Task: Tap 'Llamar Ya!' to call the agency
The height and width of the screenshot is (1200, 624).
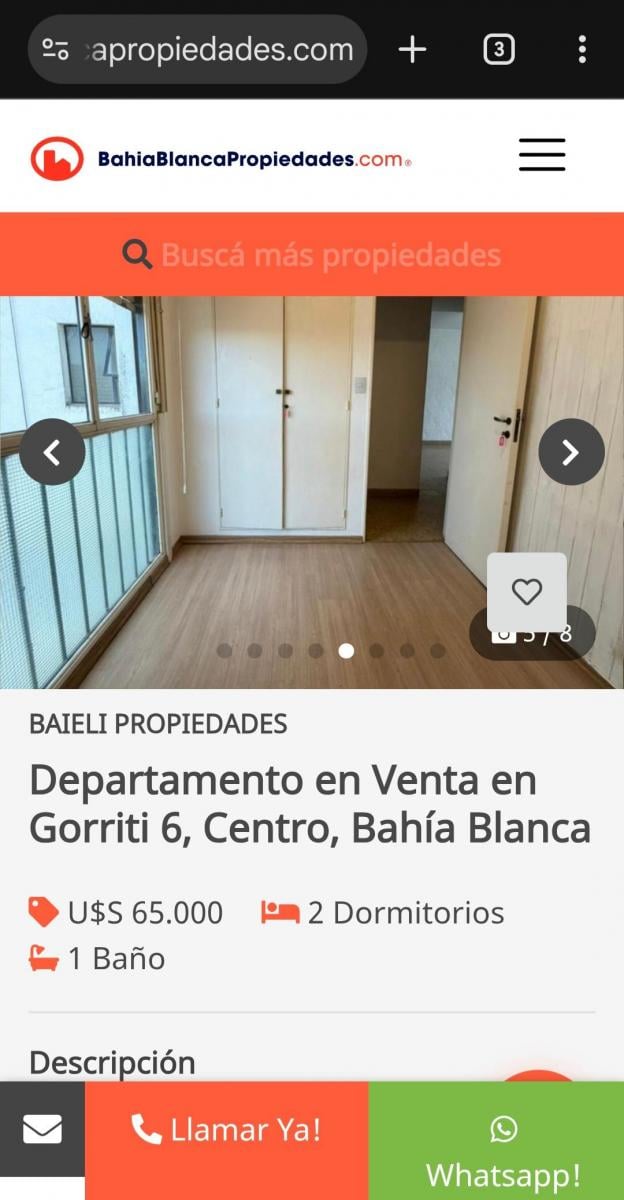Action: coord(227,1130)
